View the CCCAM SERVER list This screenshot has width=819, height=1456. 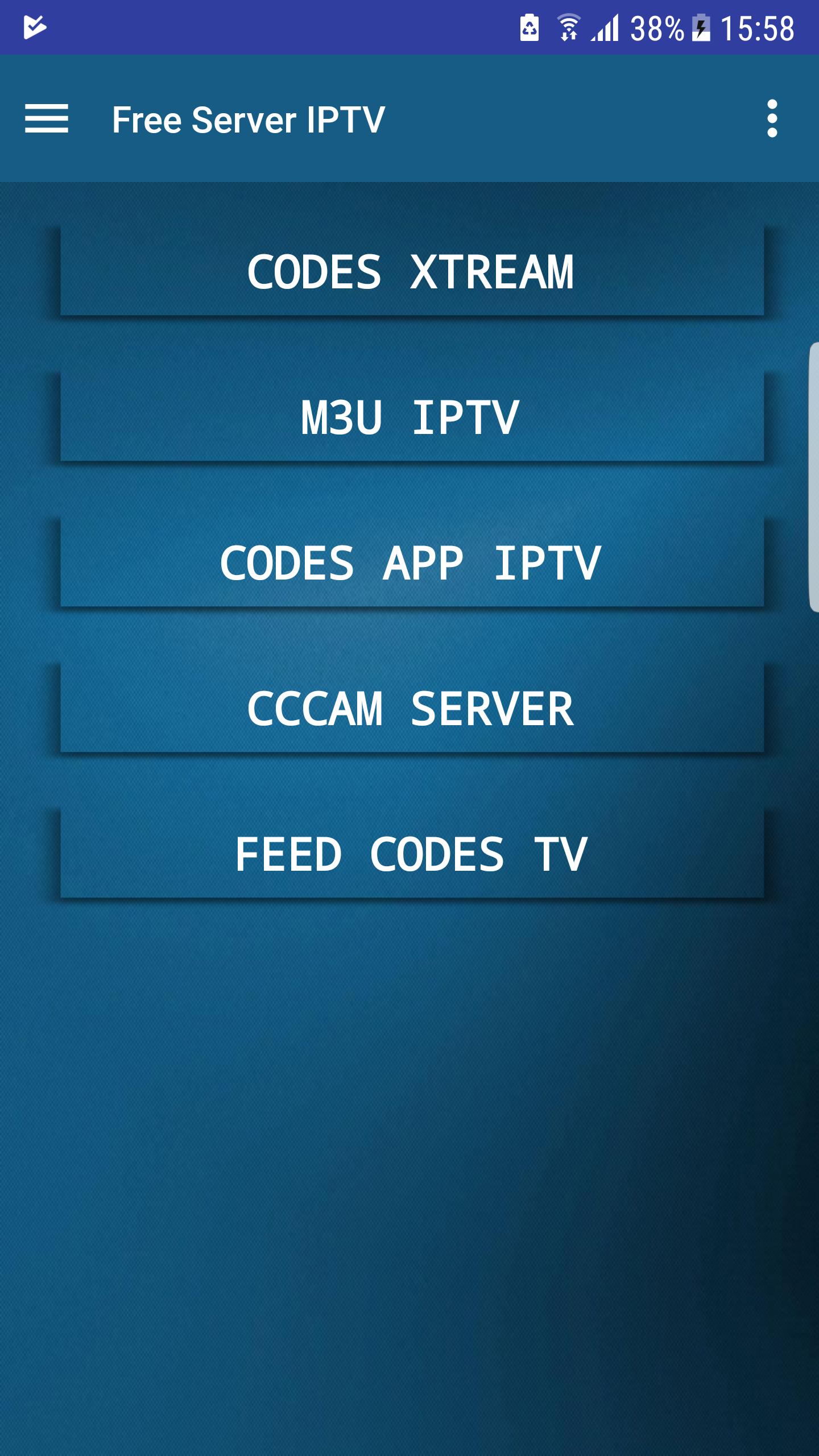point(412,709)
